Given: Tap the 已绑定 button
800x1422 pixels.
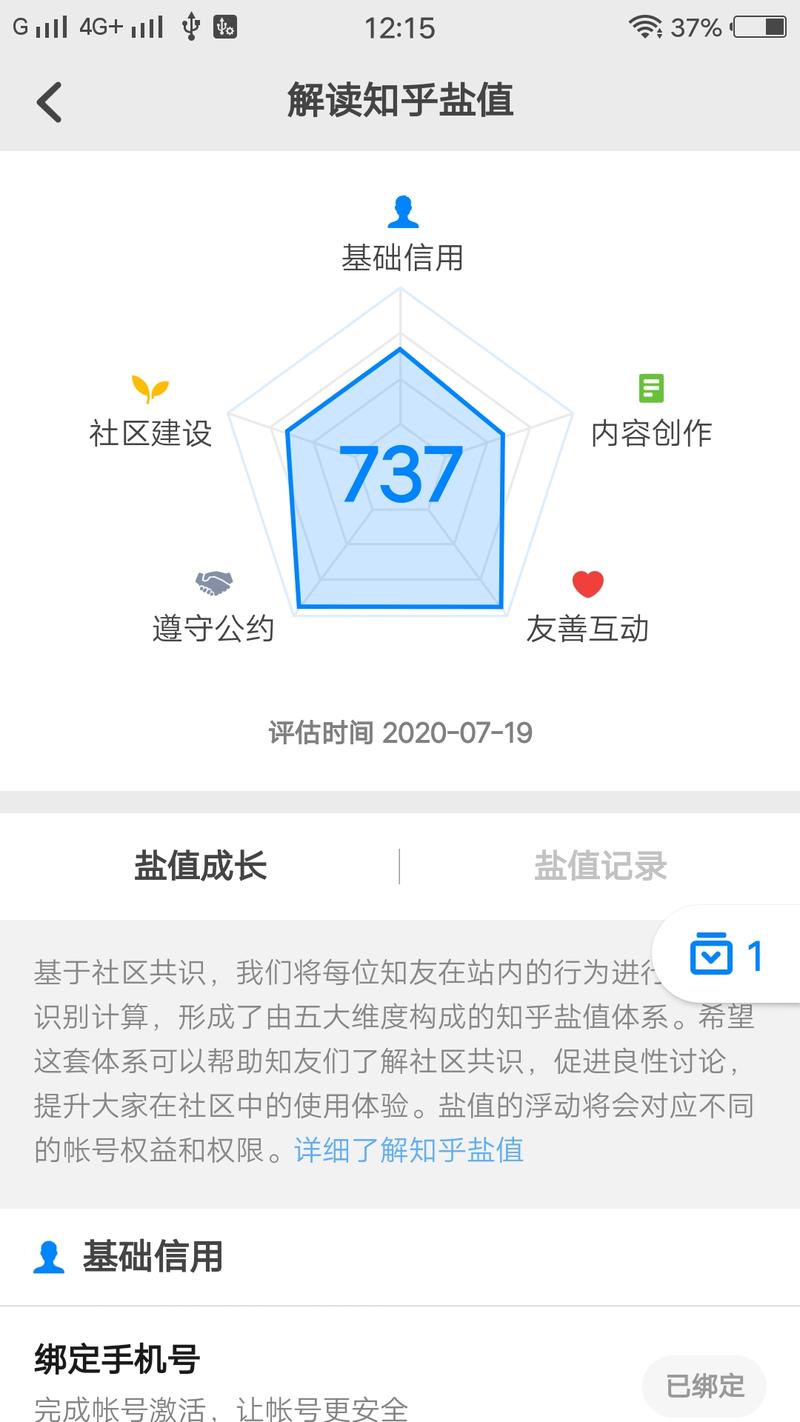Looking at the screenshot, I should tap(704, 1386).
